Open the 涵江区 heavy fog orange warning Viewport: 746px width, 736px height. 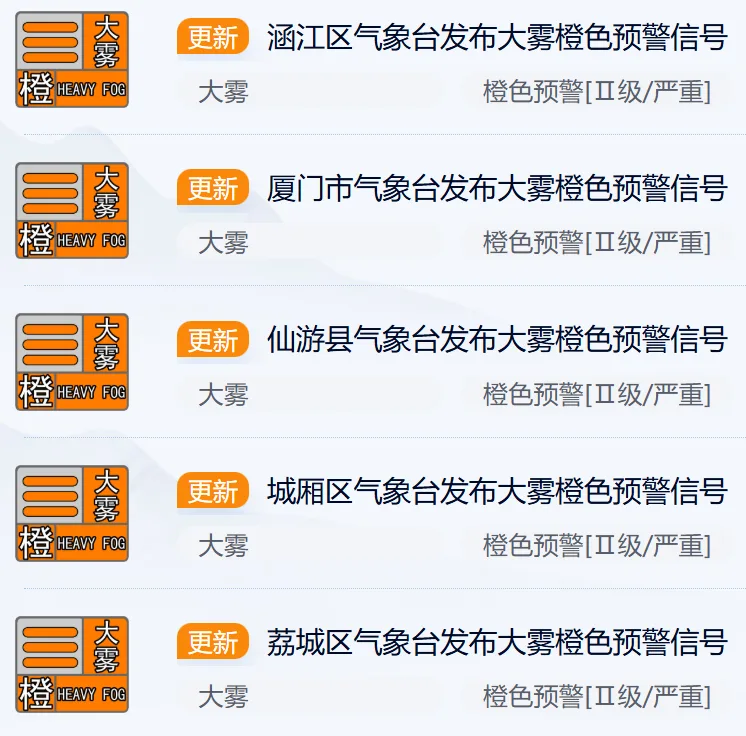pyautogui.click(x=496, y=39)
